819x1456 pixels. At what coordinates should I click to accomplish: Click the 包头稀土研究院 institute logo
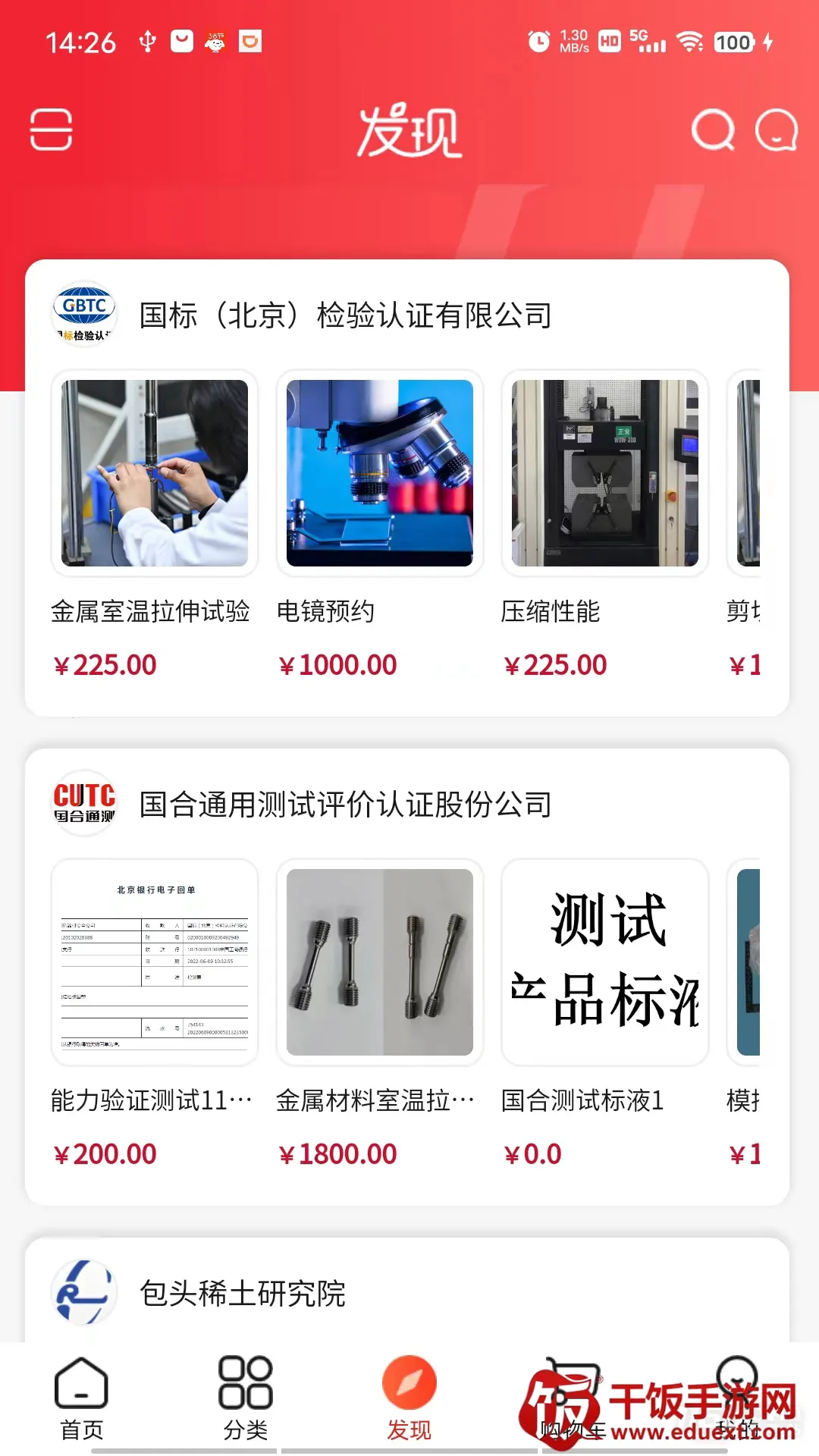pyautogui.click(x=83, y=1294)
